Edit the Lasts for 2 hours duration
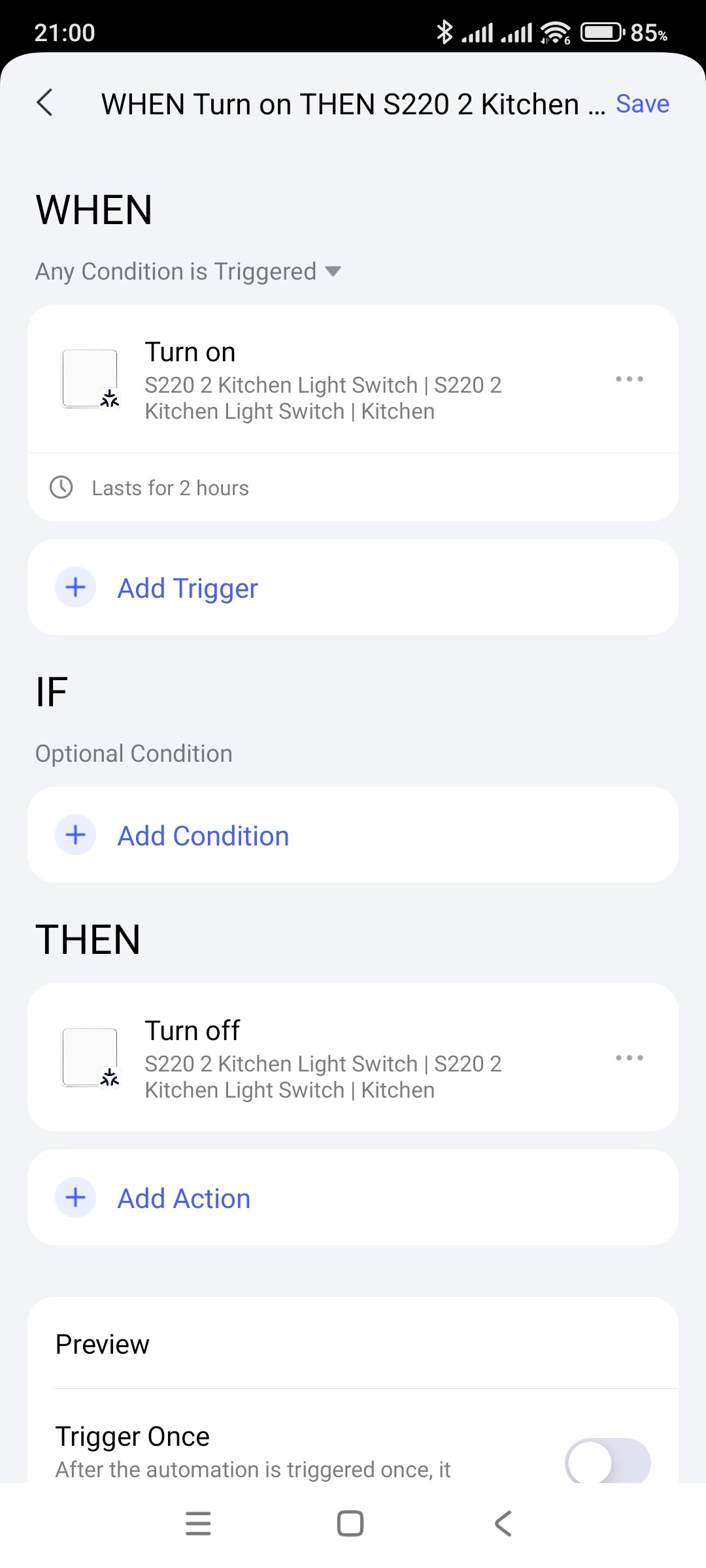706x1568 pixels. [170, 488]
